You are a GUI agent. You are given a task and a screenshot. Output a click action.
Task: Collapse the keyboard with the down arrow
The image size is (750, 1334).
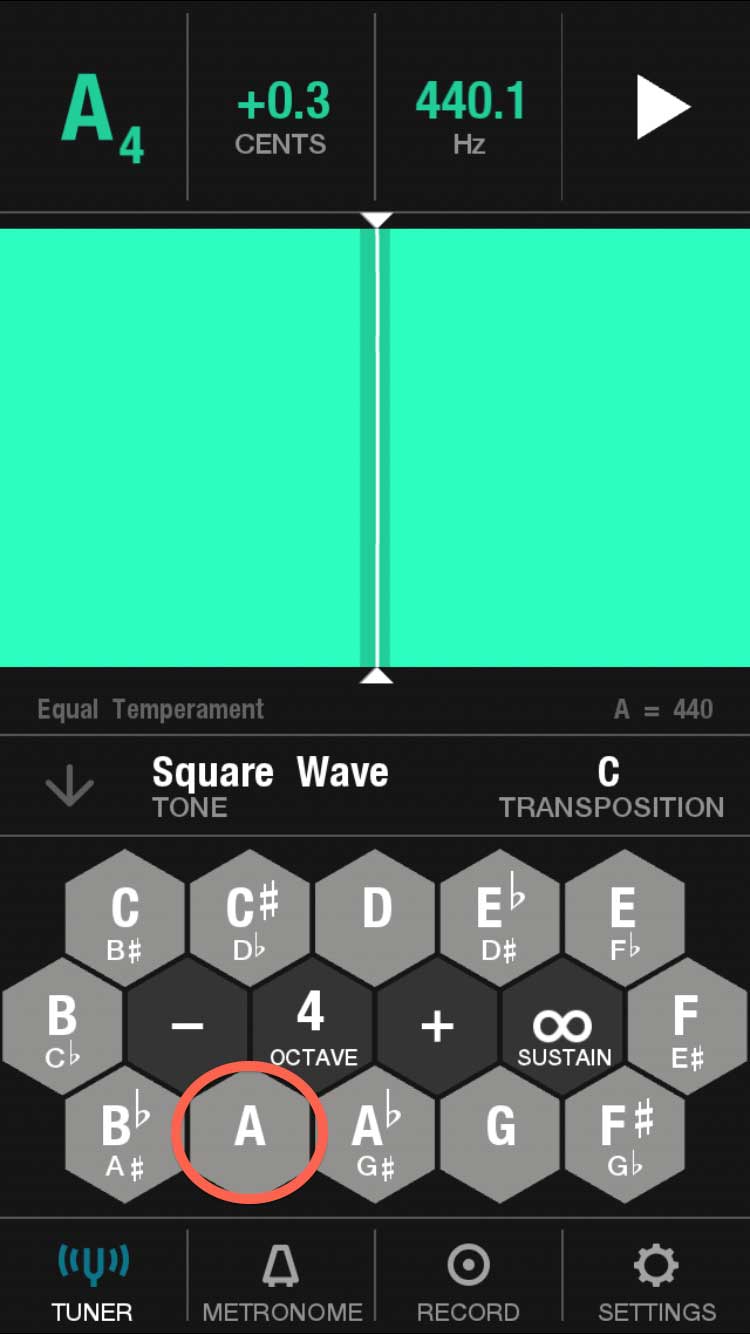click(70, 787)
